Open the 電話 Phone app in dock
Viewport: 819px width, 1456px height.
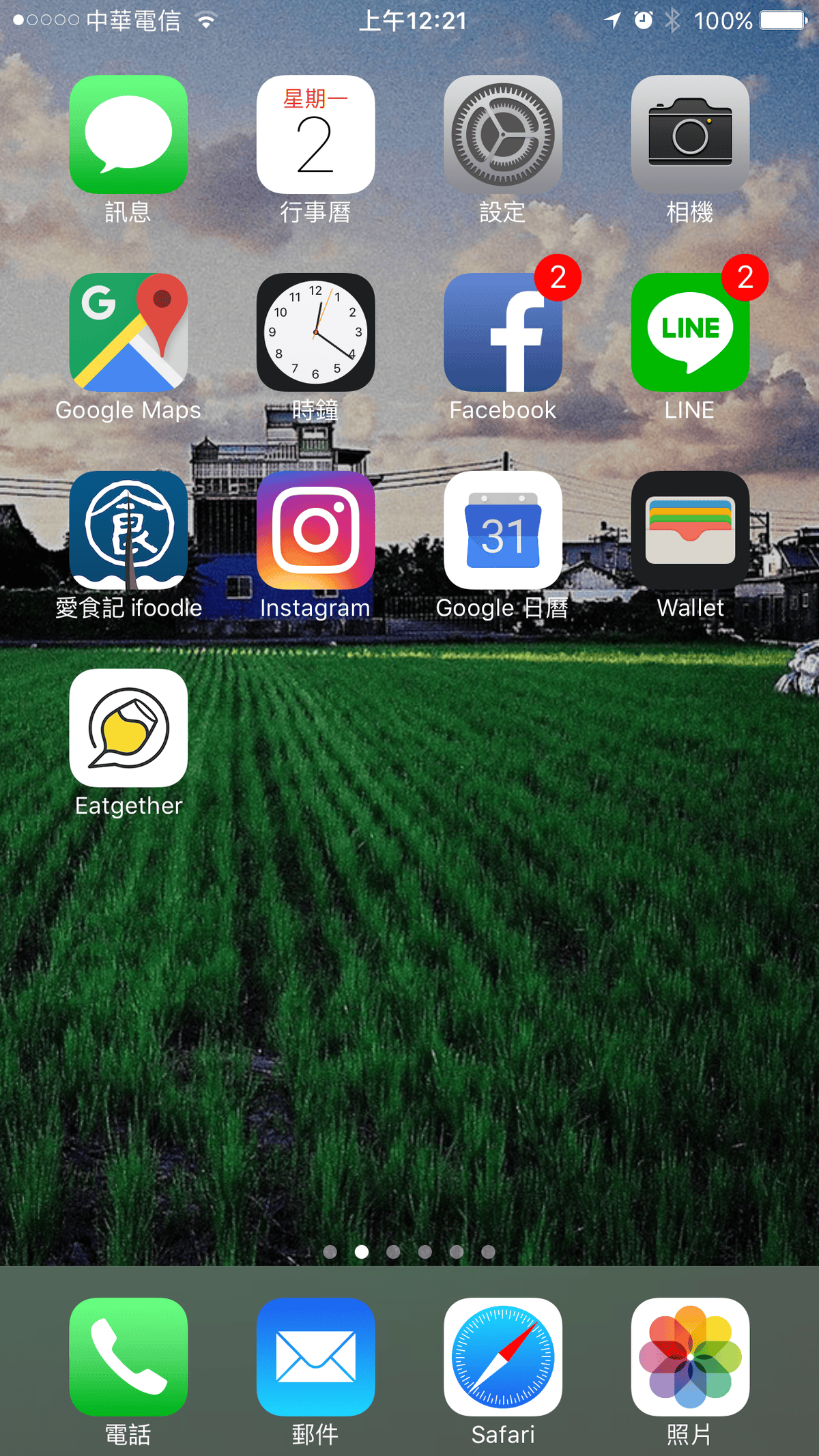(x=128, y=1357)
